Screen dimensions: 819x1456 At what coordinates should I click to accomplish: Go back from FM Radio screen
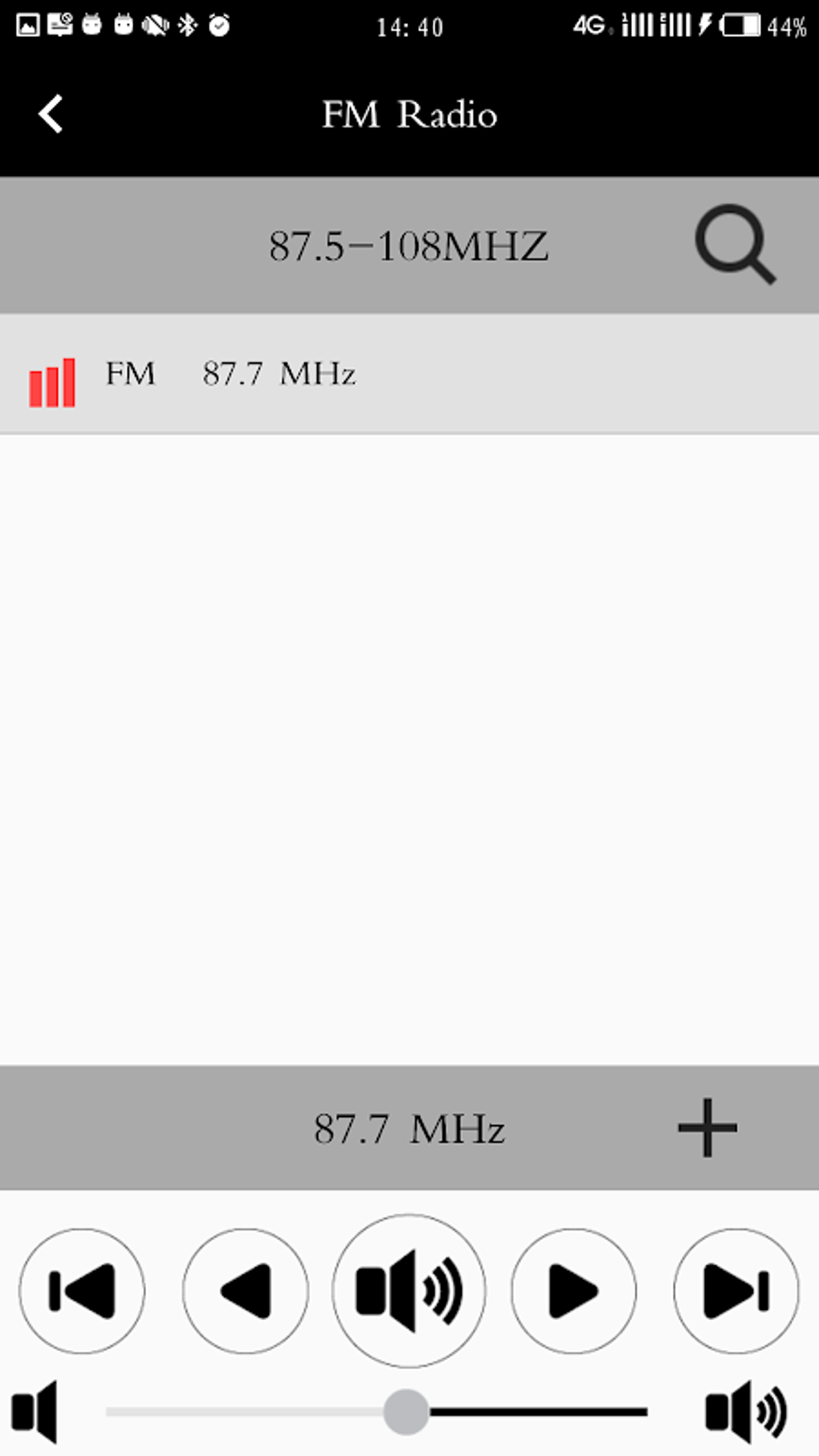51,114
